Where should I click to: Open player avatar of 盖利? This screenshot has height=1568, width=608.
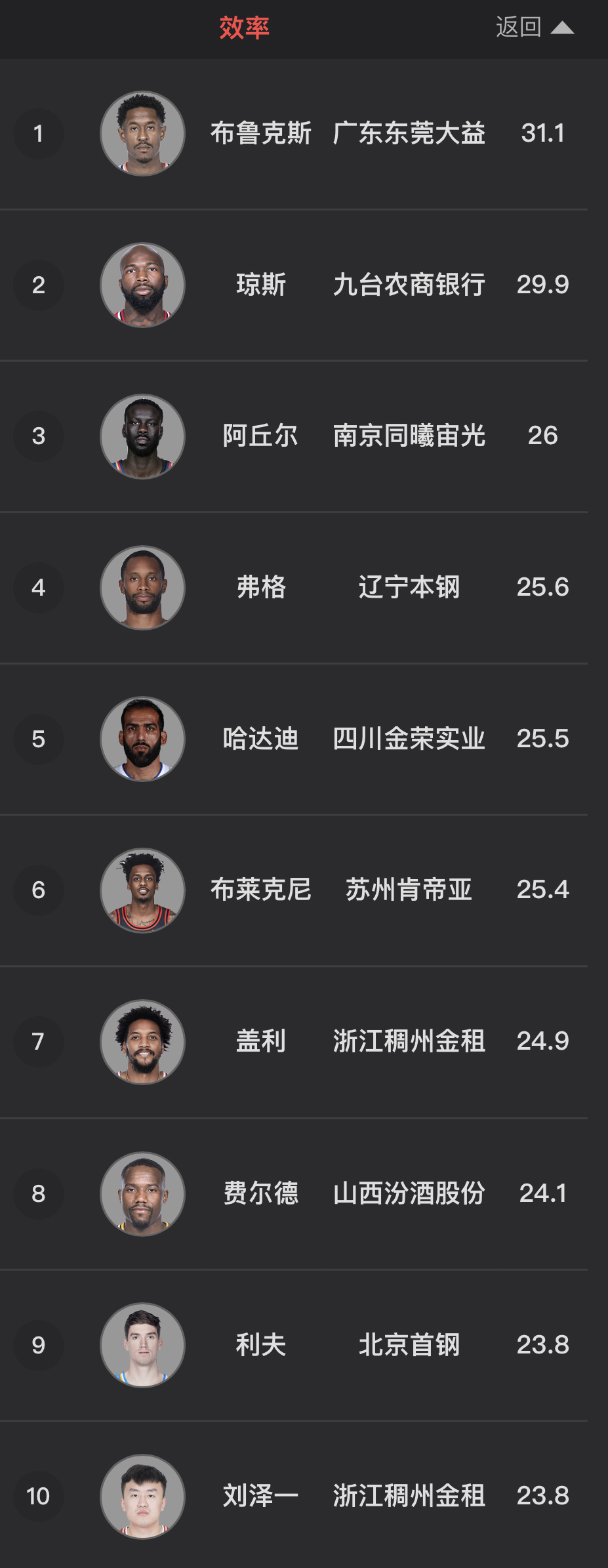142,1041
